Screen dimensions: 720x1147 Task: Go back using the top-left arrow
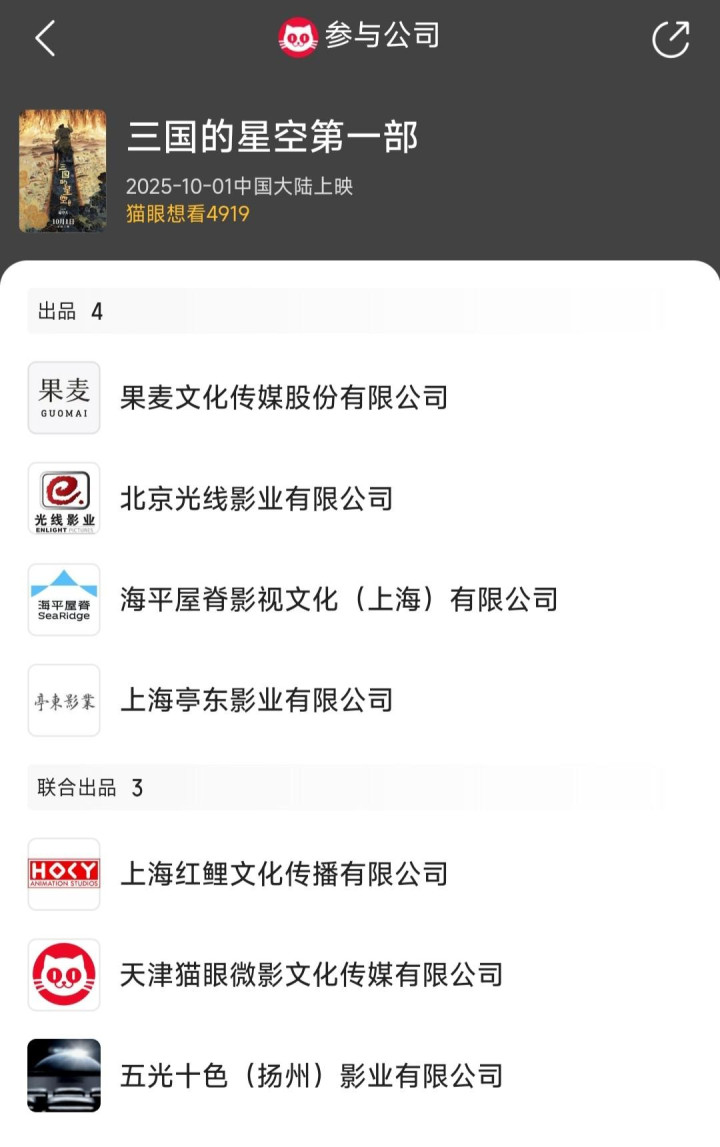[45, 38]
